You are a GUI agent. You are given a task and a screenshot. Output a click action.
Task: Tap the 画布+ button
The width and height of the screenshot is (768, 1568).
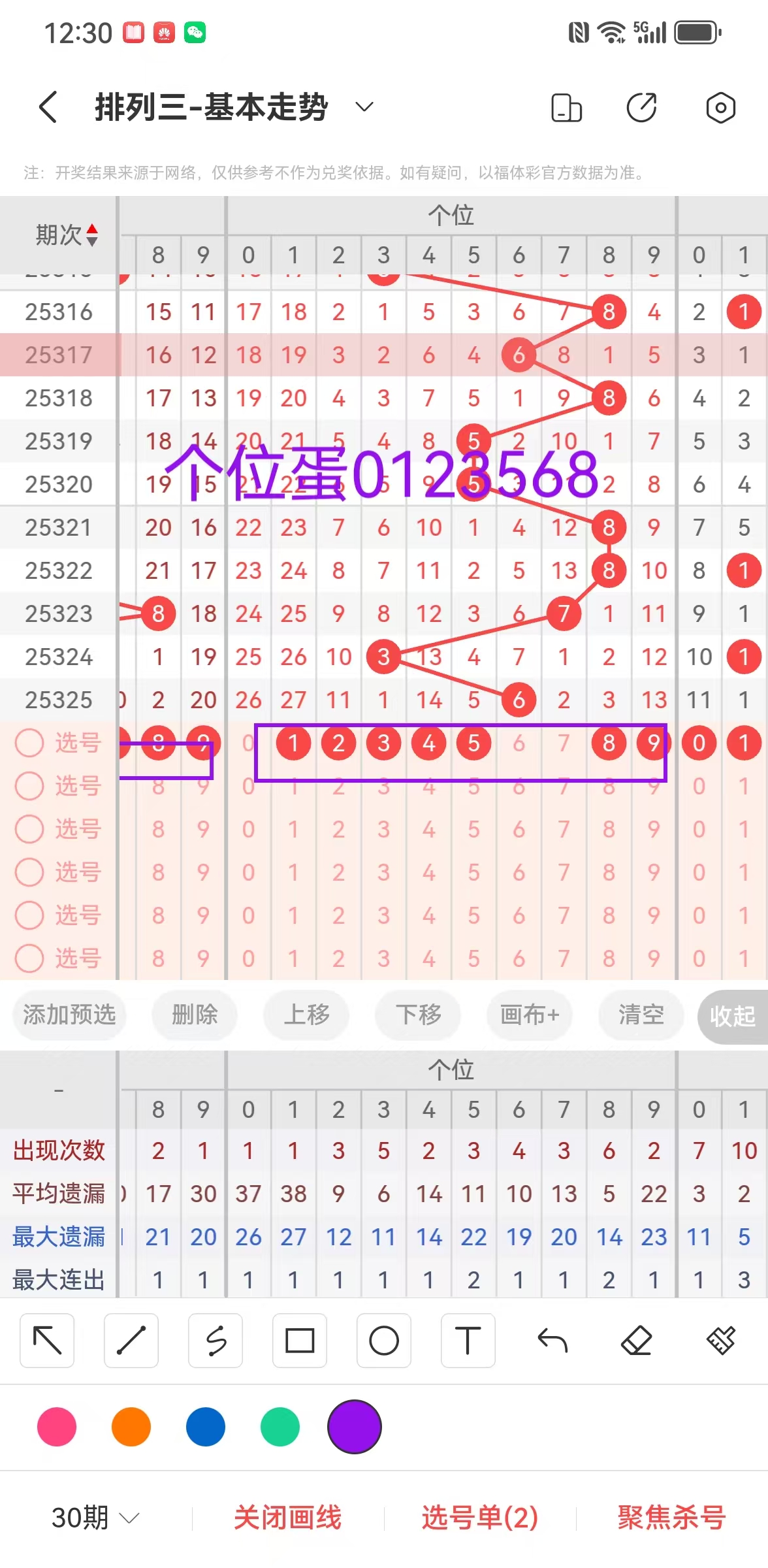(x=530, y=1015)
